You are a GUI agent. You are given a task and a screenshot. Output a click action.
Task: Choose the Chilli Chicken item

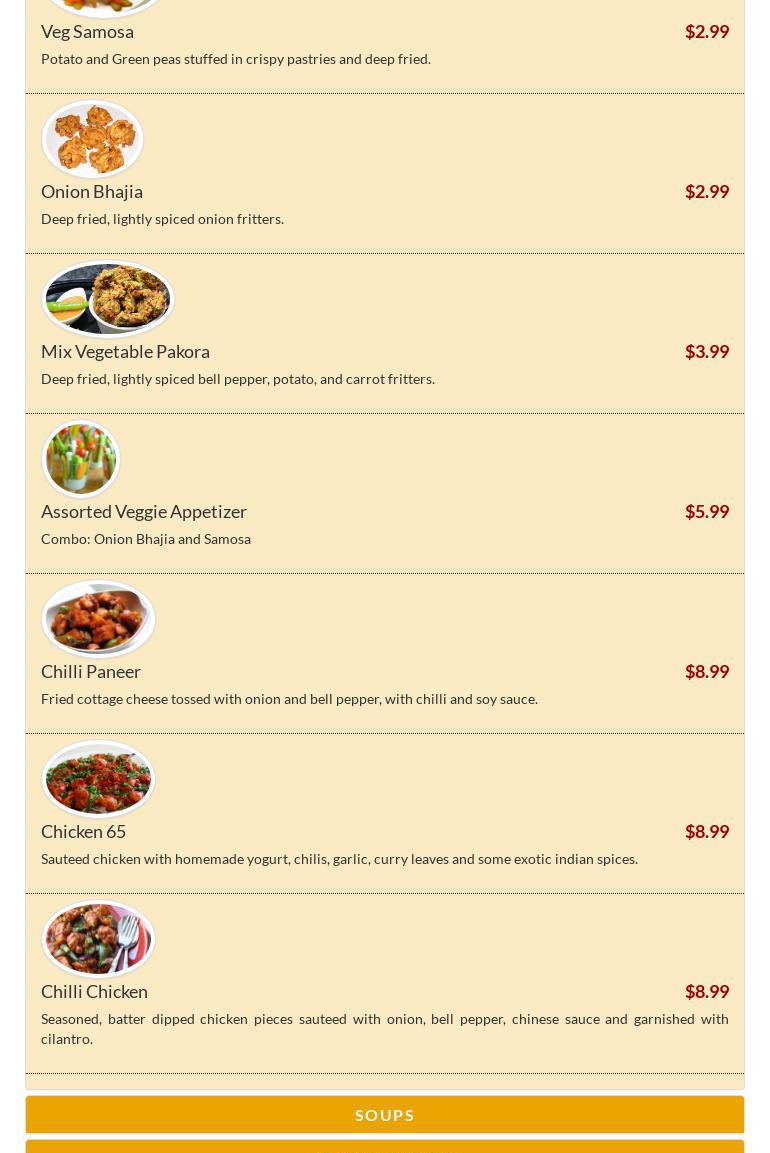(x=95, y=991)
